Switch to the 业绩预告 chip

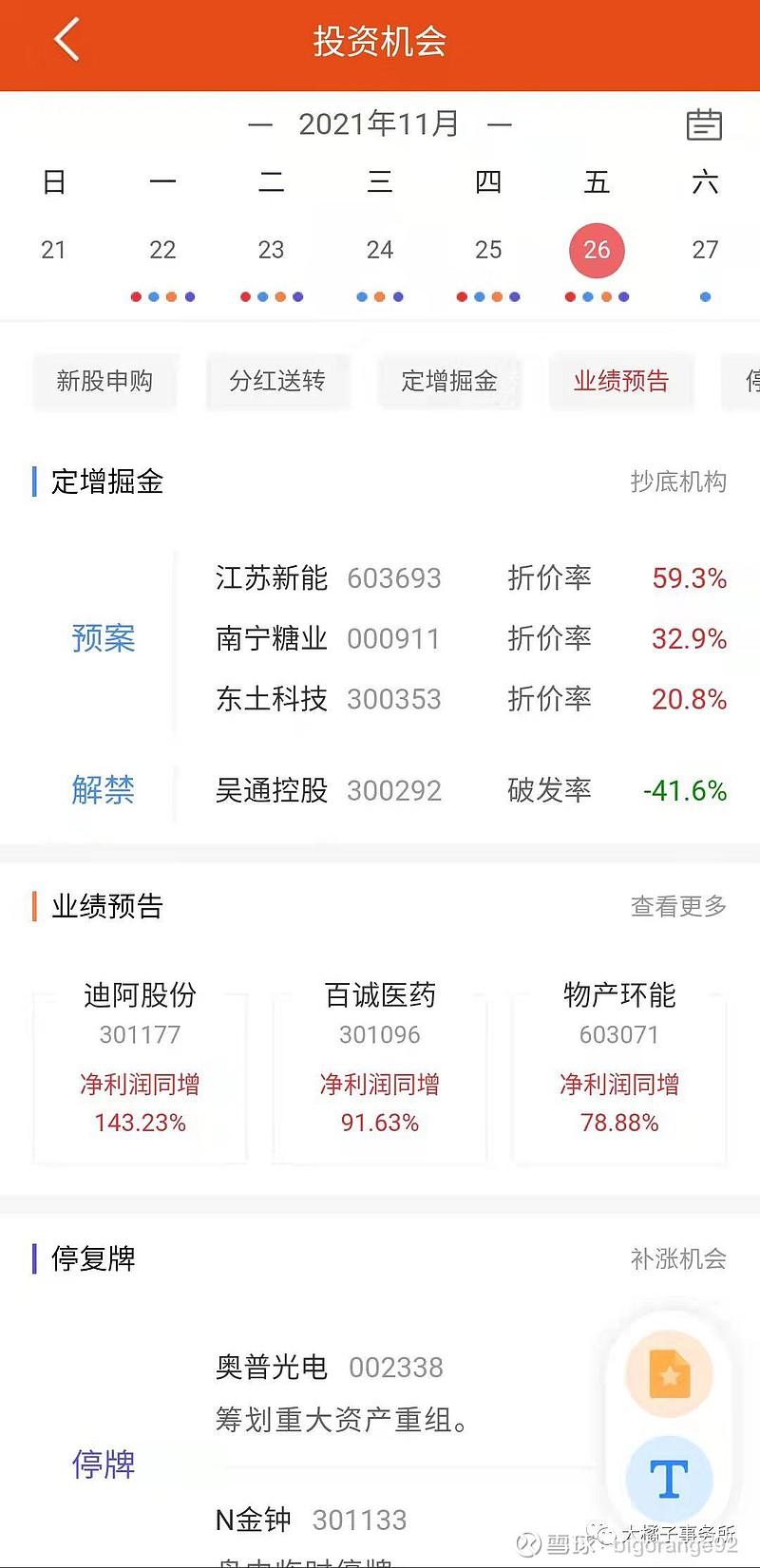point(621,381)
